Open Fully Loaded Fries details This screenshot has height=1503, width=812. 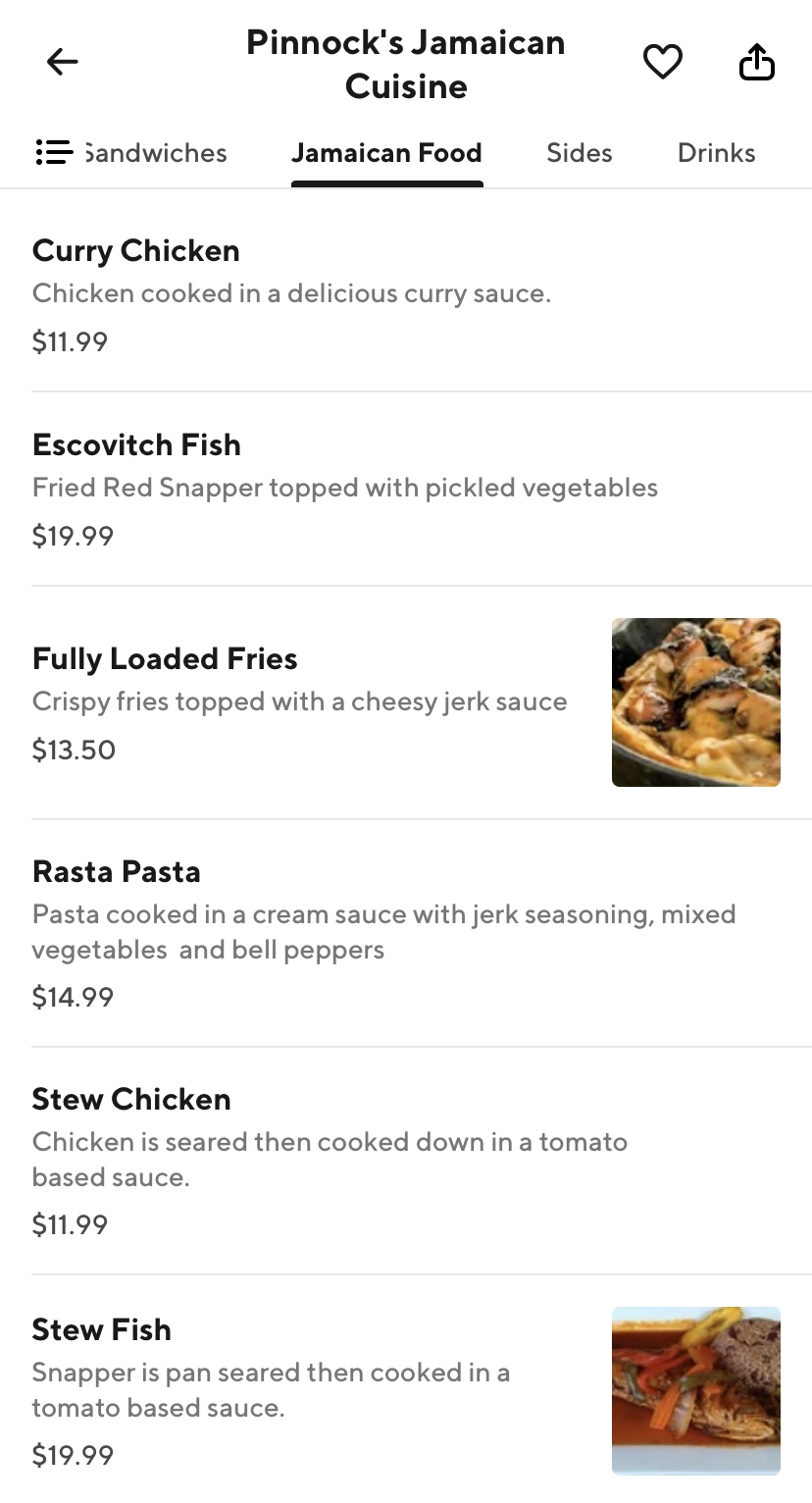coord(294,702)
